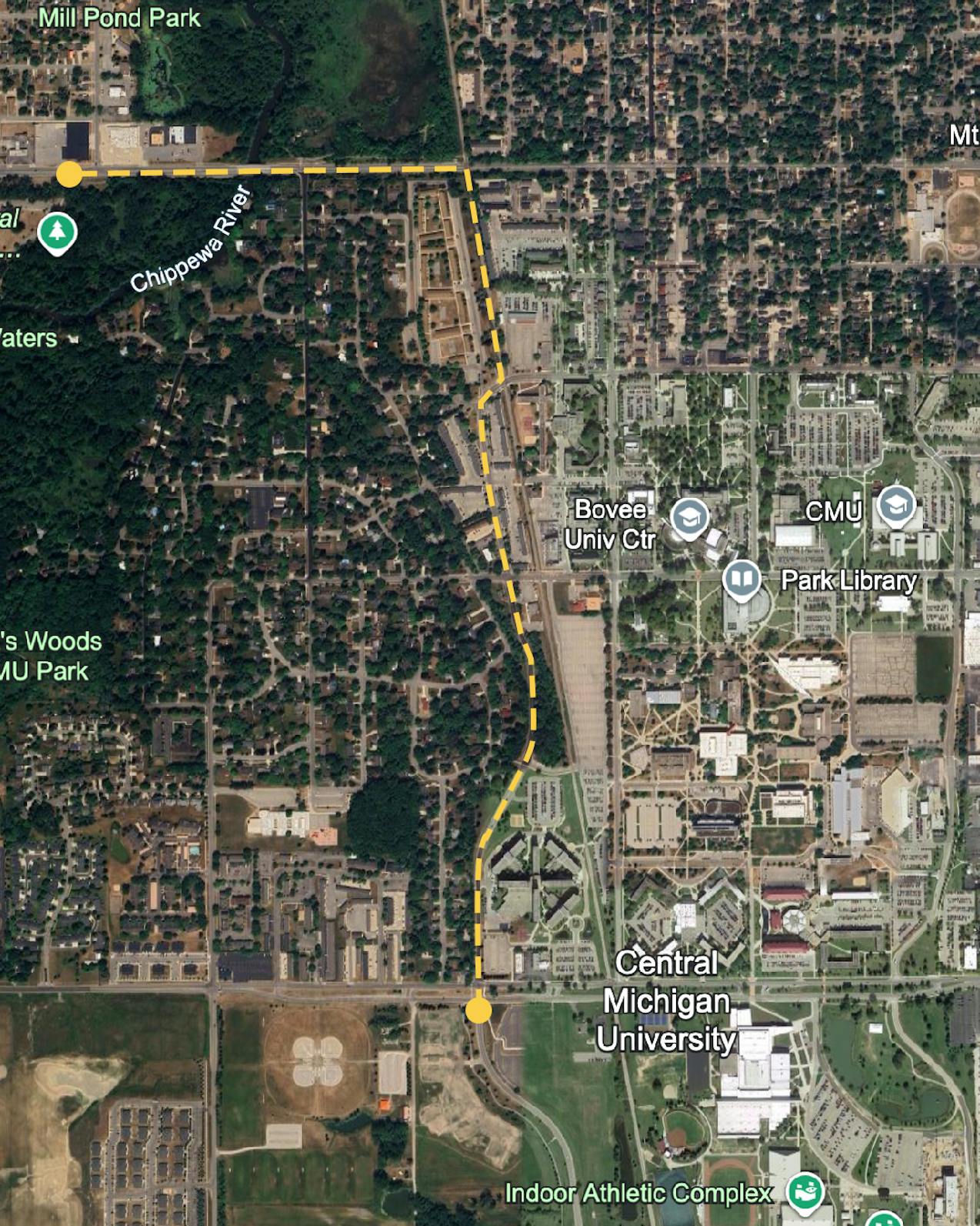Select the CMU school marker
The height and width of the screenshot is (1226, 980).
pos(897,505)
